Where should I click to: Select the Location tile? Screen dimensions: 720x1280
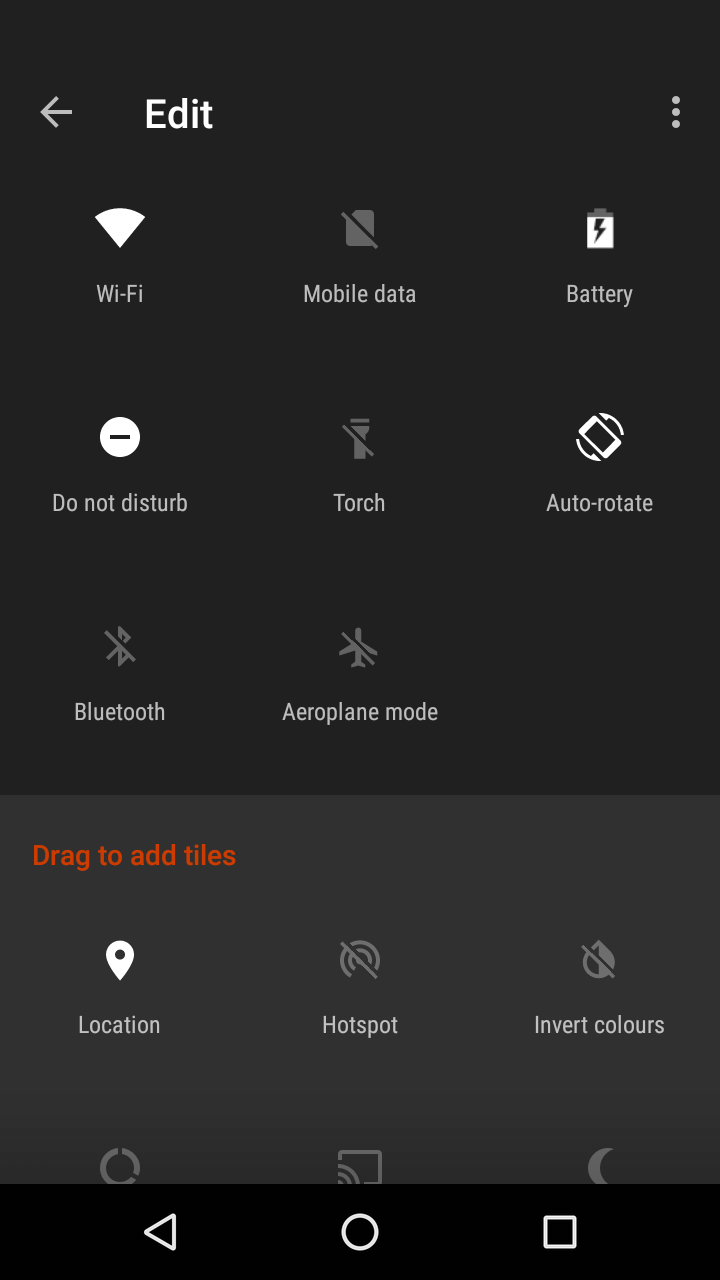120,987
